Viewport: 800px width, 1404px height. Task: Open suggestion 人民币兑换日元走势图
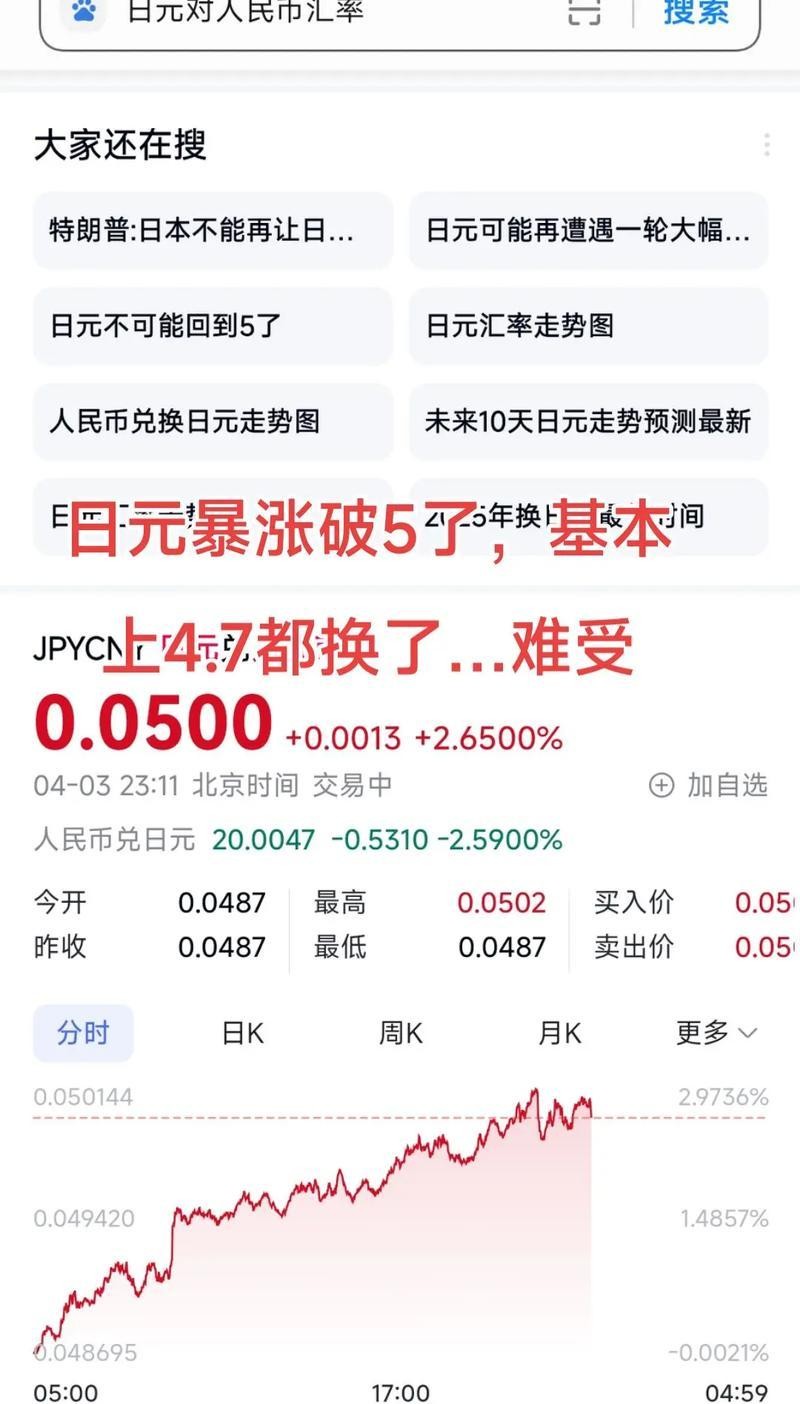[212, 422]
